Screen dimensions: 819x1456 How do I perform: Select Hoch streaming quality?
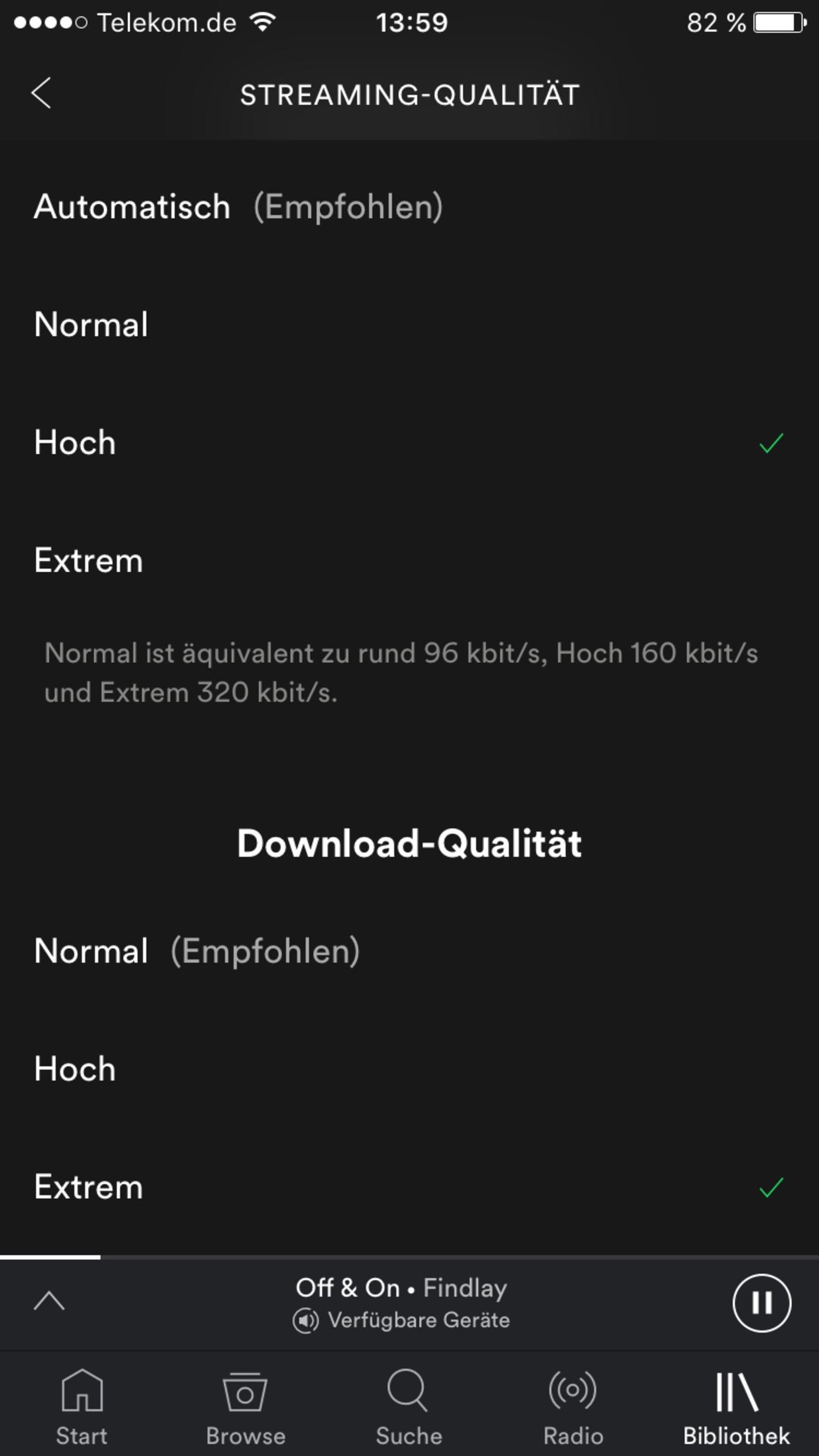409,442
